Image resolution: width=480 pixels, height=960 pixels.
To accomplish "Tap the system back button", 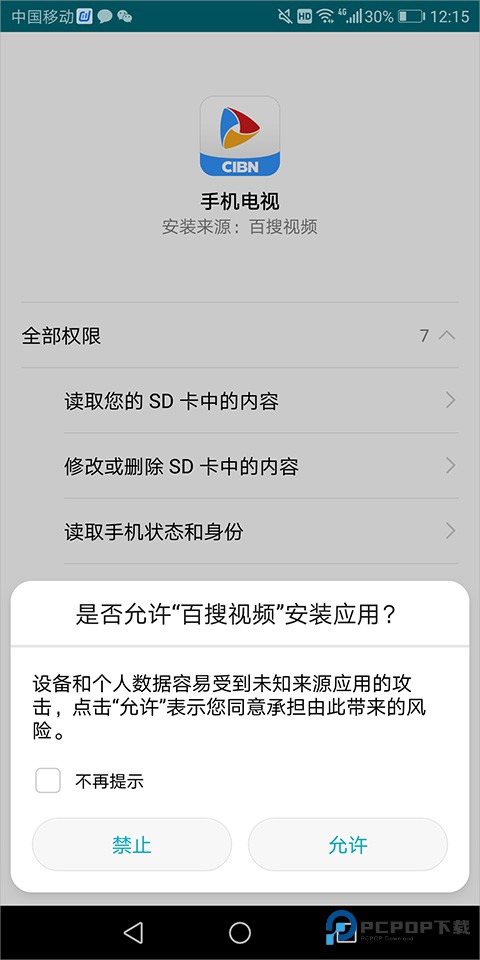I will (133, 932).
